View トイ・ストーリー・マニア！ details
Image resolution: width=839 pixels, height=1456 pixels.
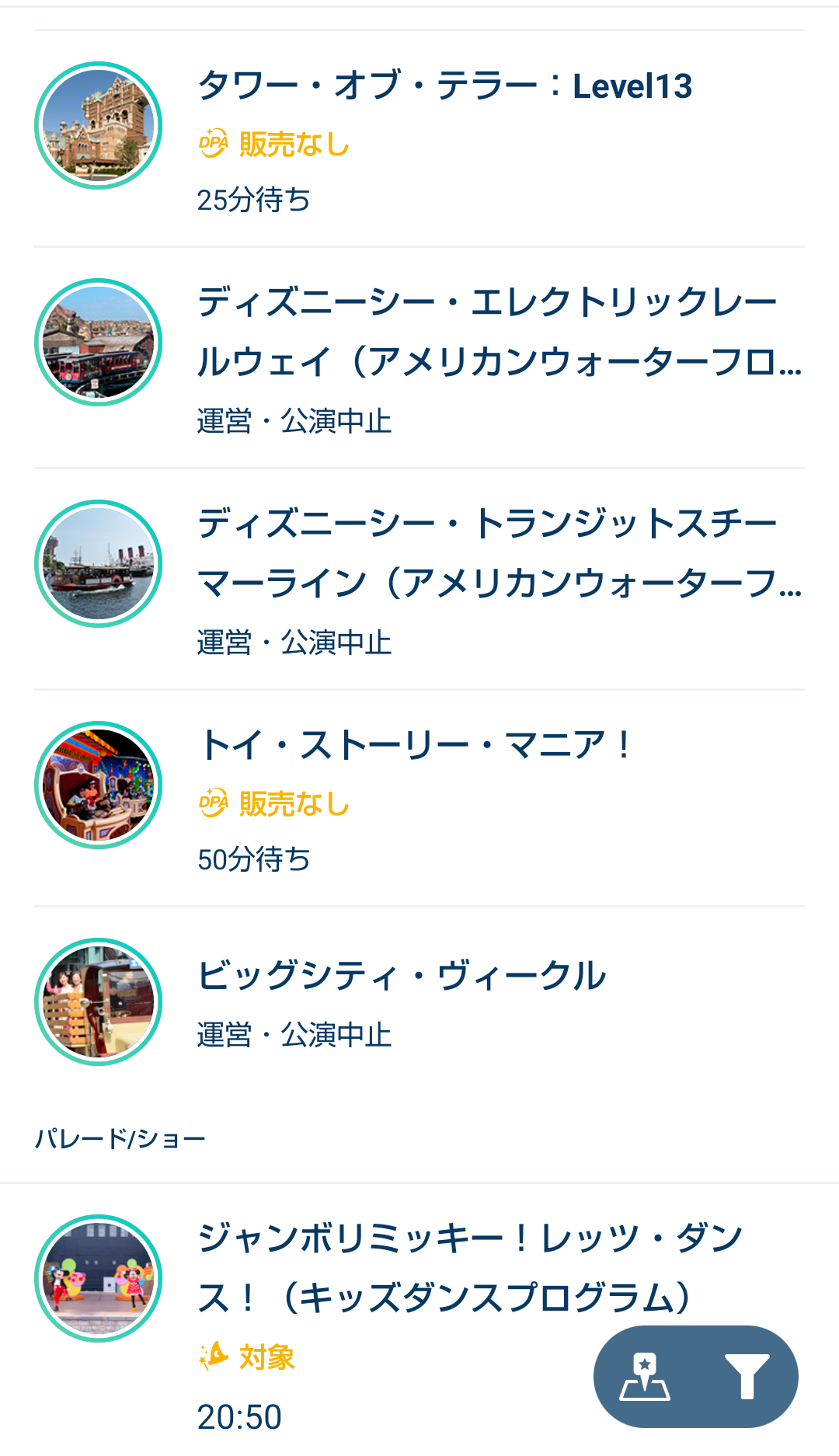tap(419, 799)
